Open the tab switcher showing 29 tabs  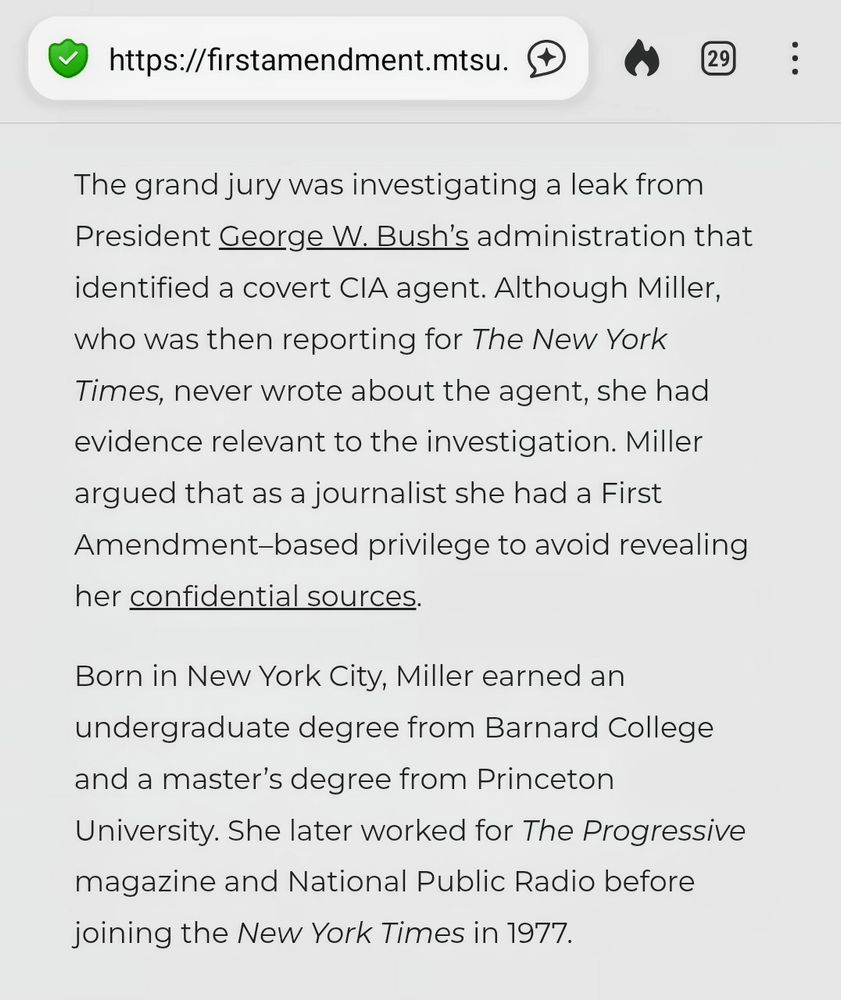(718, 59)
